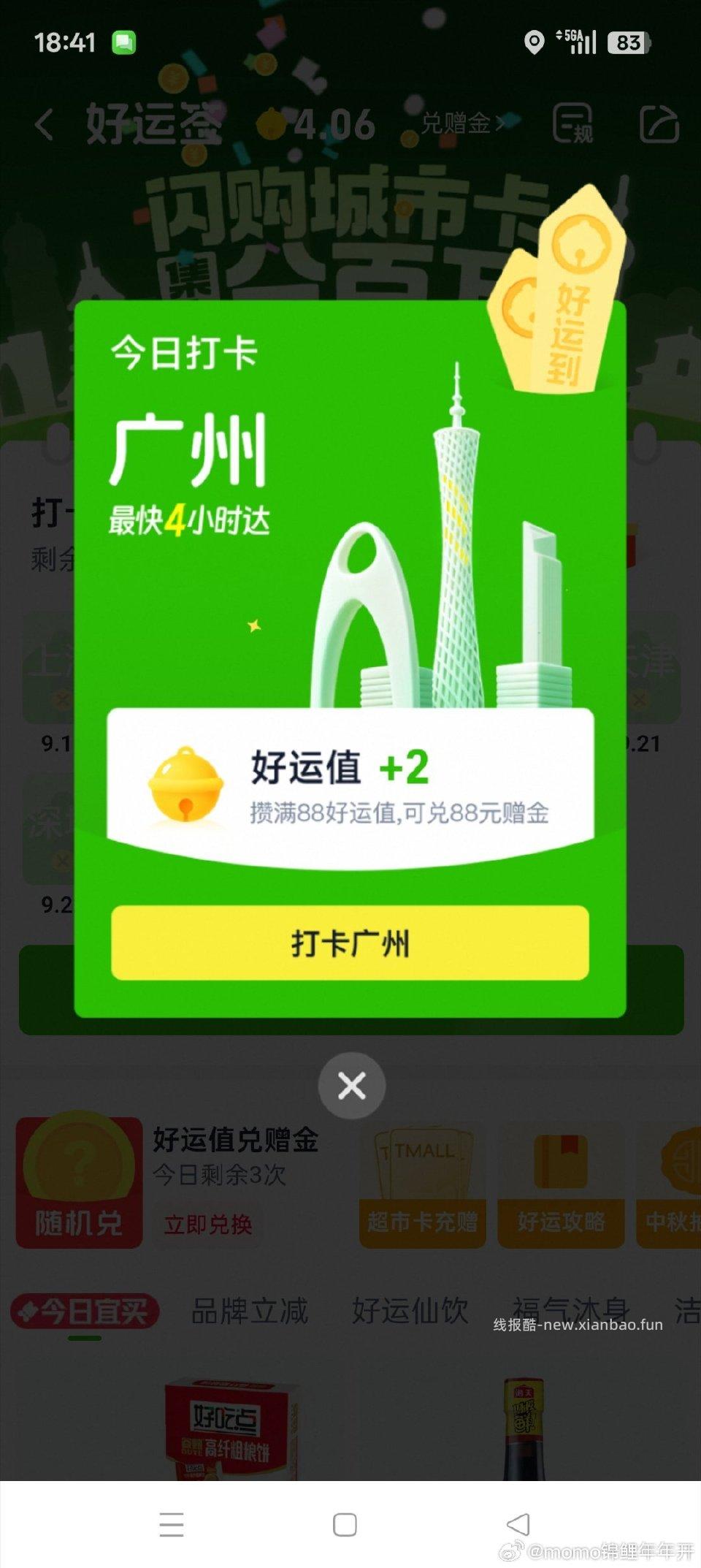701x1568 pixels.
Task: Tap the location pin in the status bar
Action: point(532,42)
